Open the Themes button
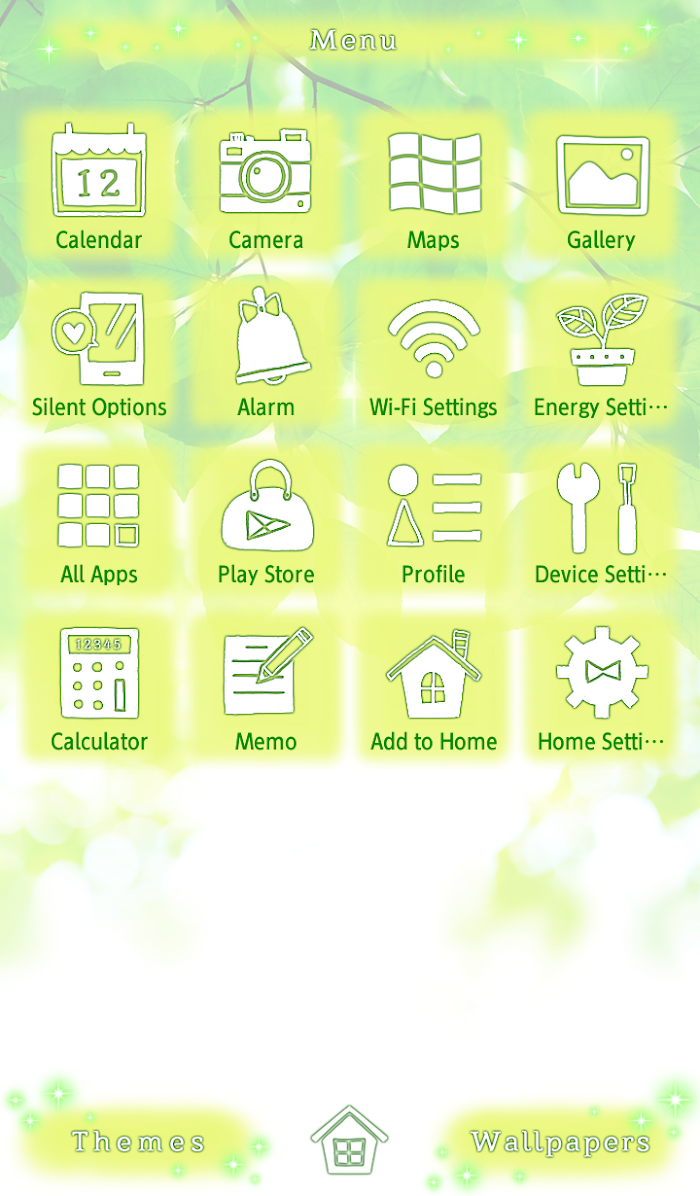Image resolution: width=700 pixels, height=1196 pixels. tap(138, 1142)
